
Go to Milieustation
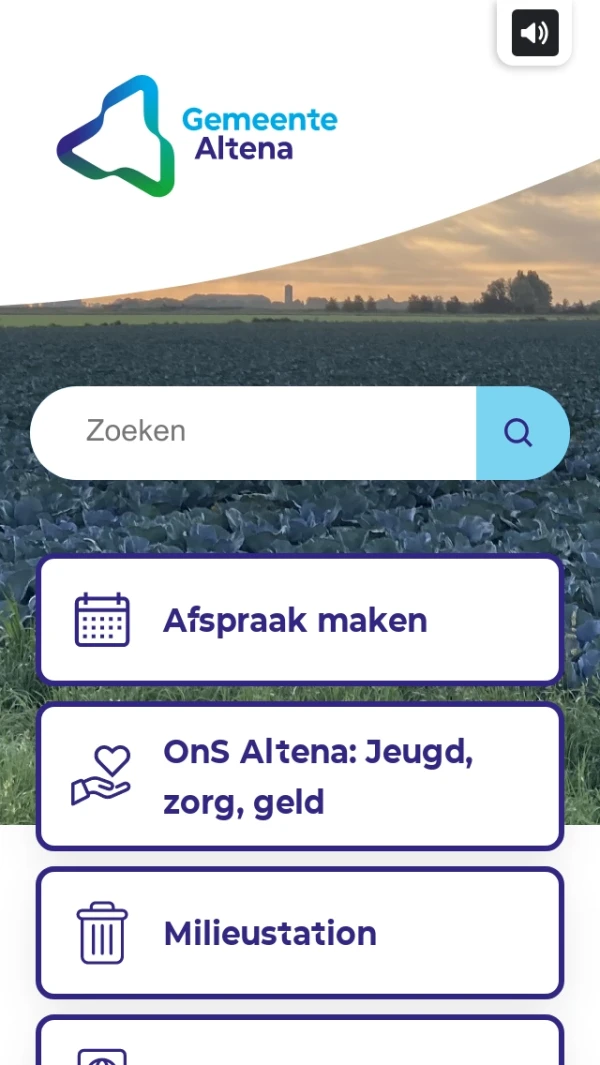(x=300, y=933)
